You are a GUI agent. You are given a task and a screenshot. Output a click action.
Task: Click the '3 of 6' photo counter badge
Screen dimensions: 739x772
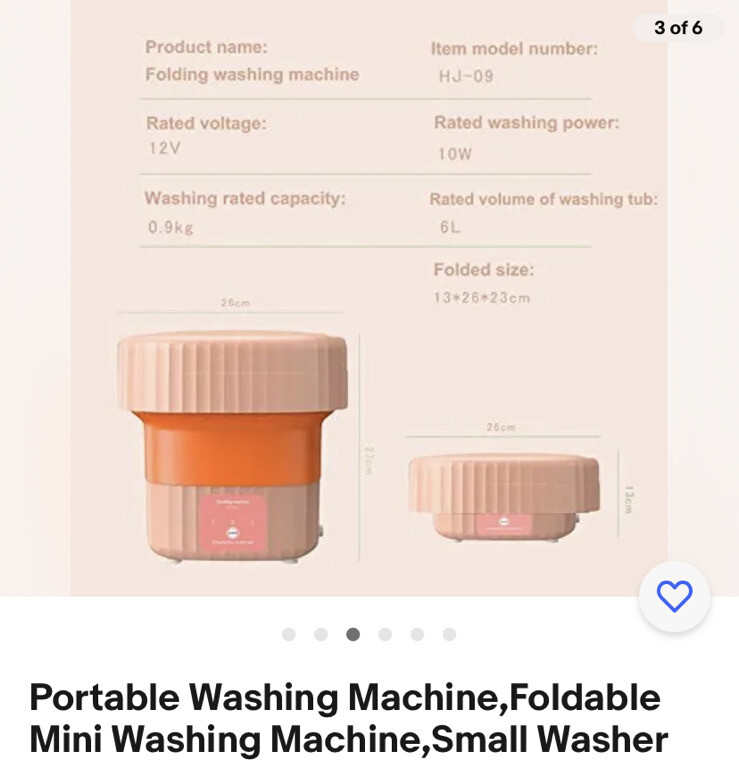(x=679, y=29)
